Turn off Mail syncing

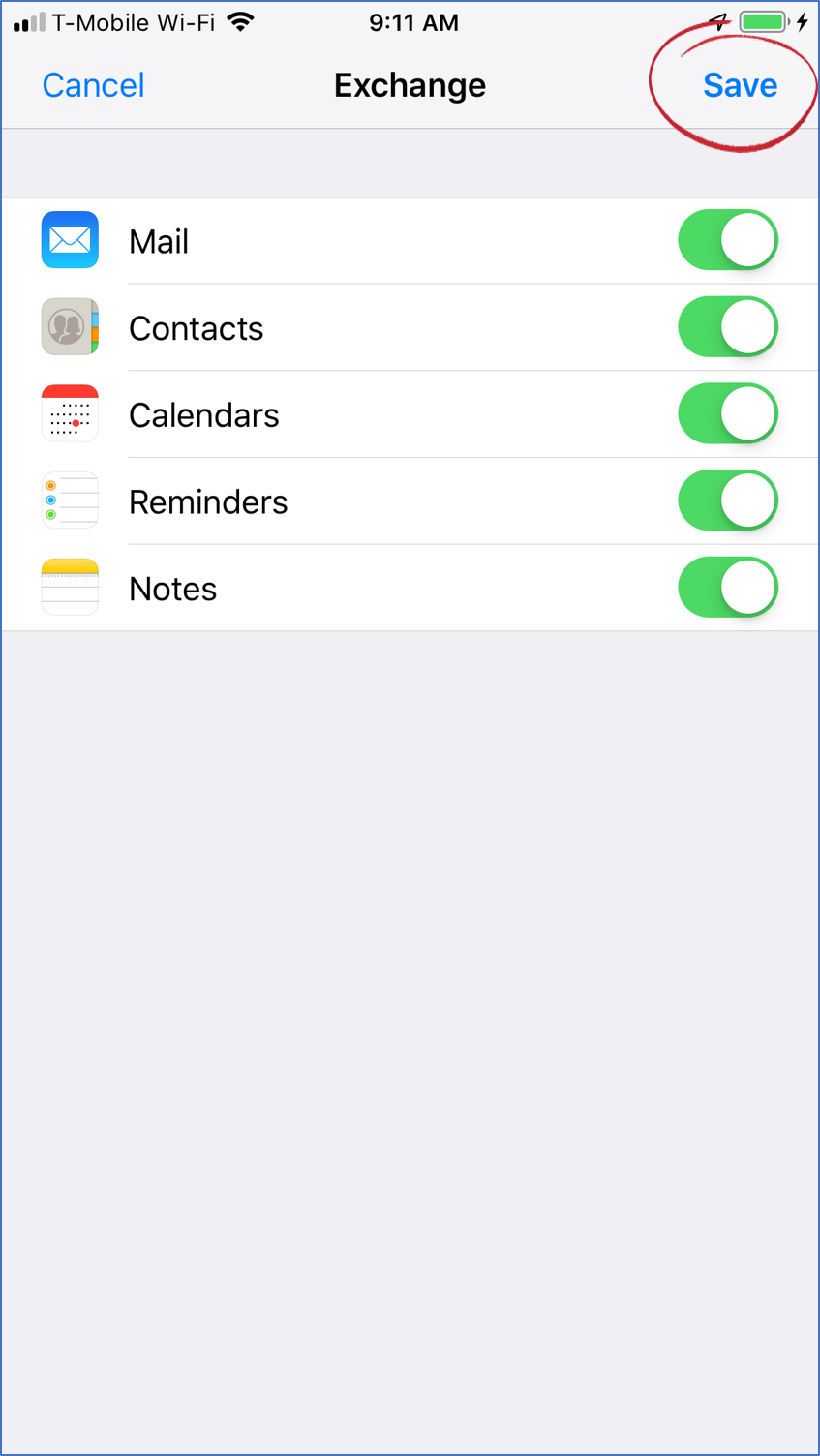point(728,241)
